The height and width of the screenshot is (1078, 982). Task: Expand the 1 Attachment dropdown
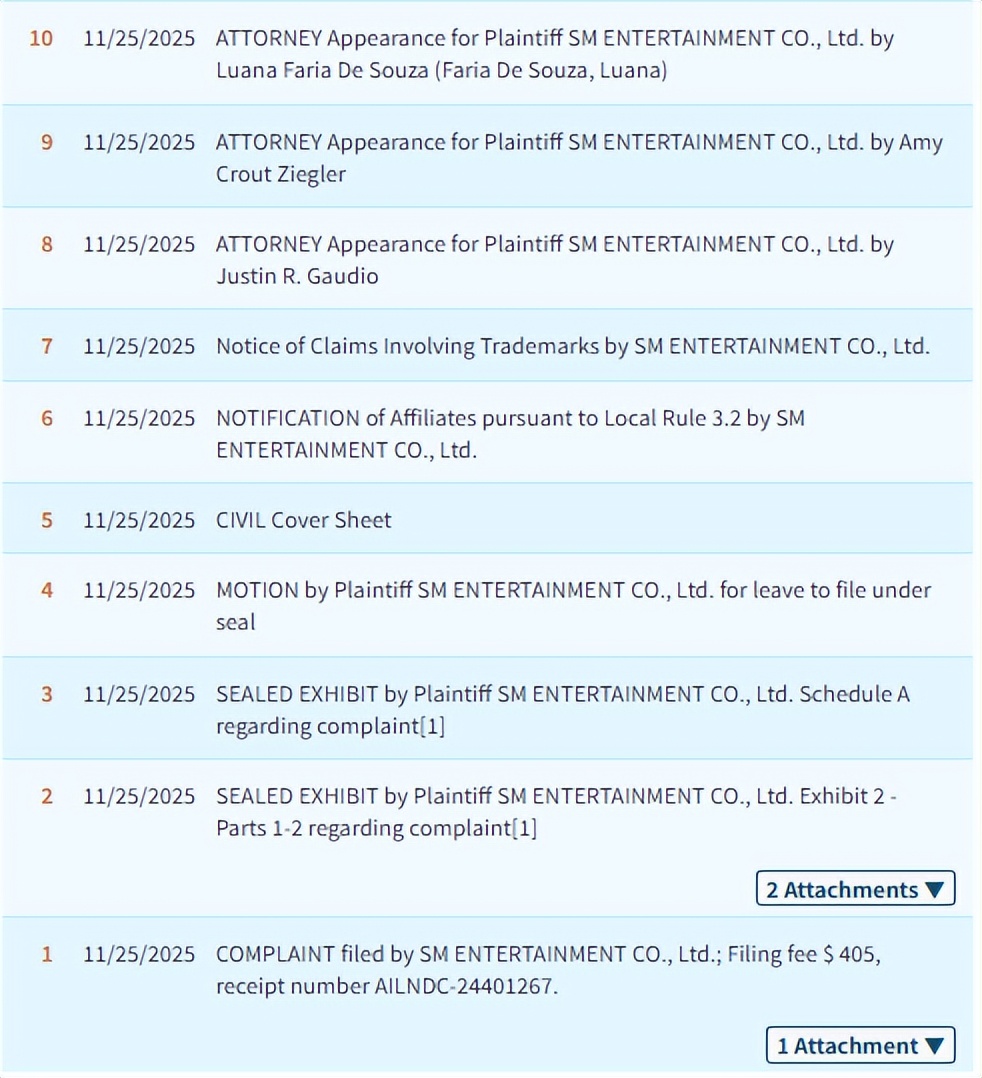click(x=860, y=1045)
